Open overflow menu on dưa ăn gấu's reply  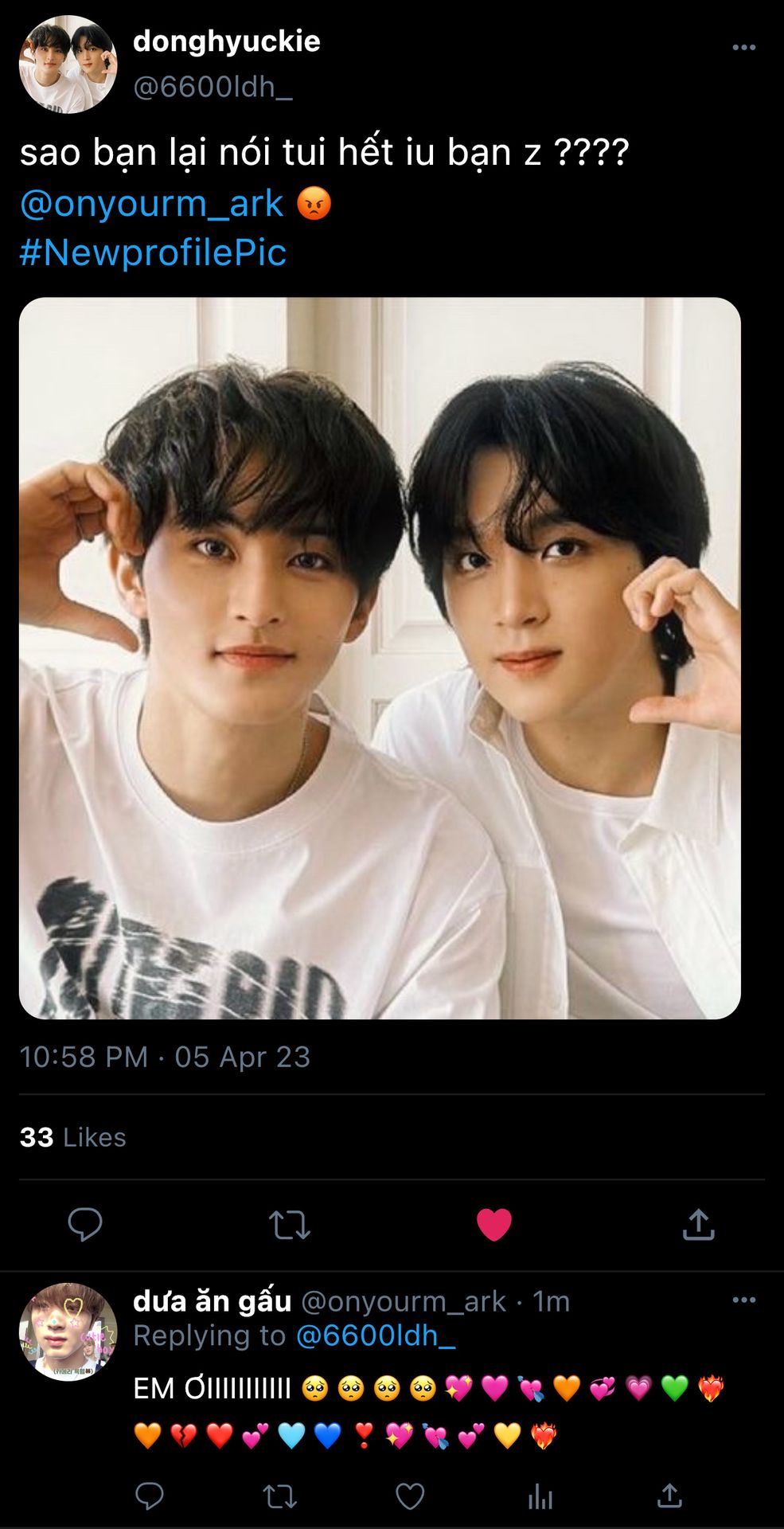[743, 1300]
